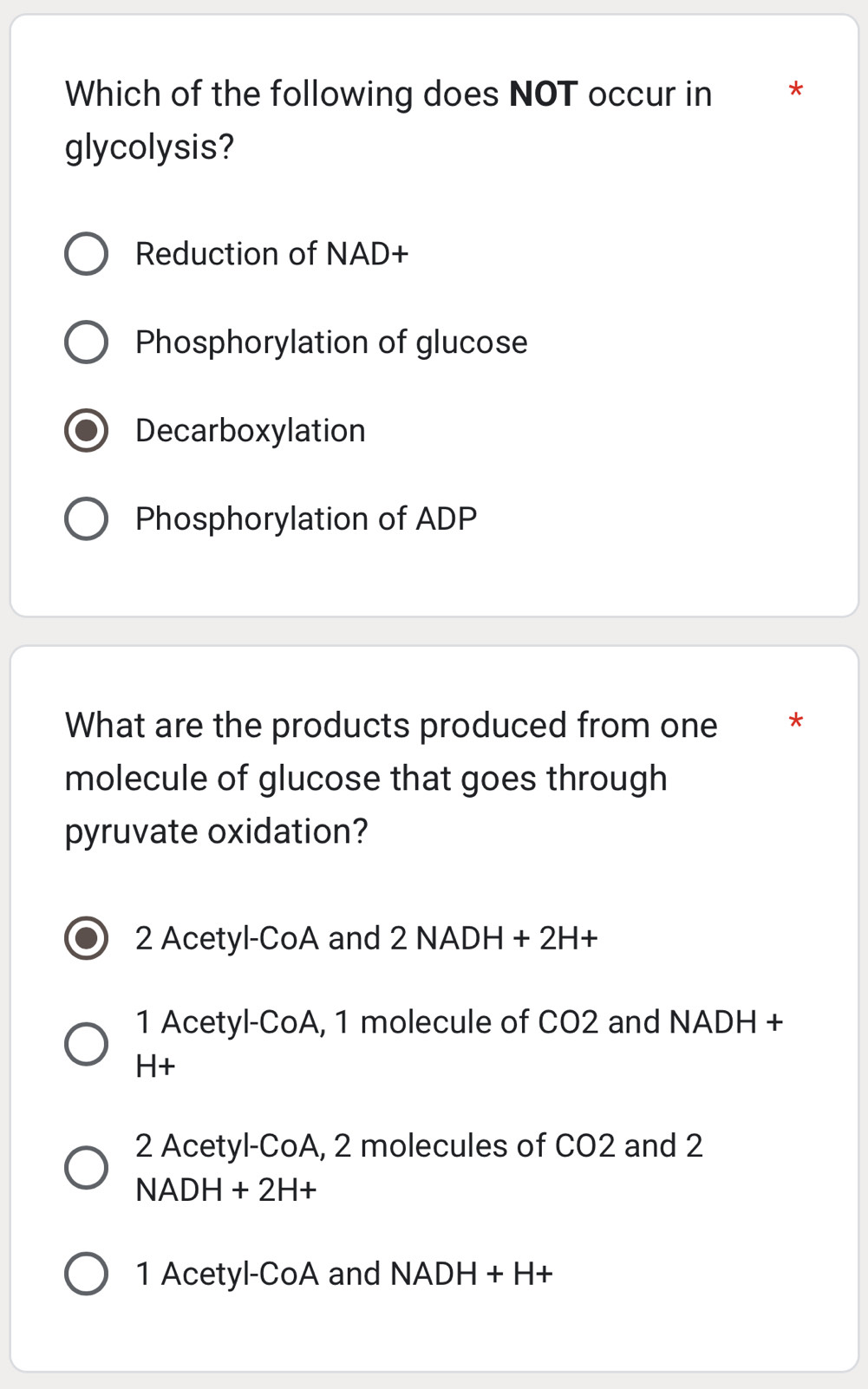Click the gray gap between question cards

pos(434,628)
